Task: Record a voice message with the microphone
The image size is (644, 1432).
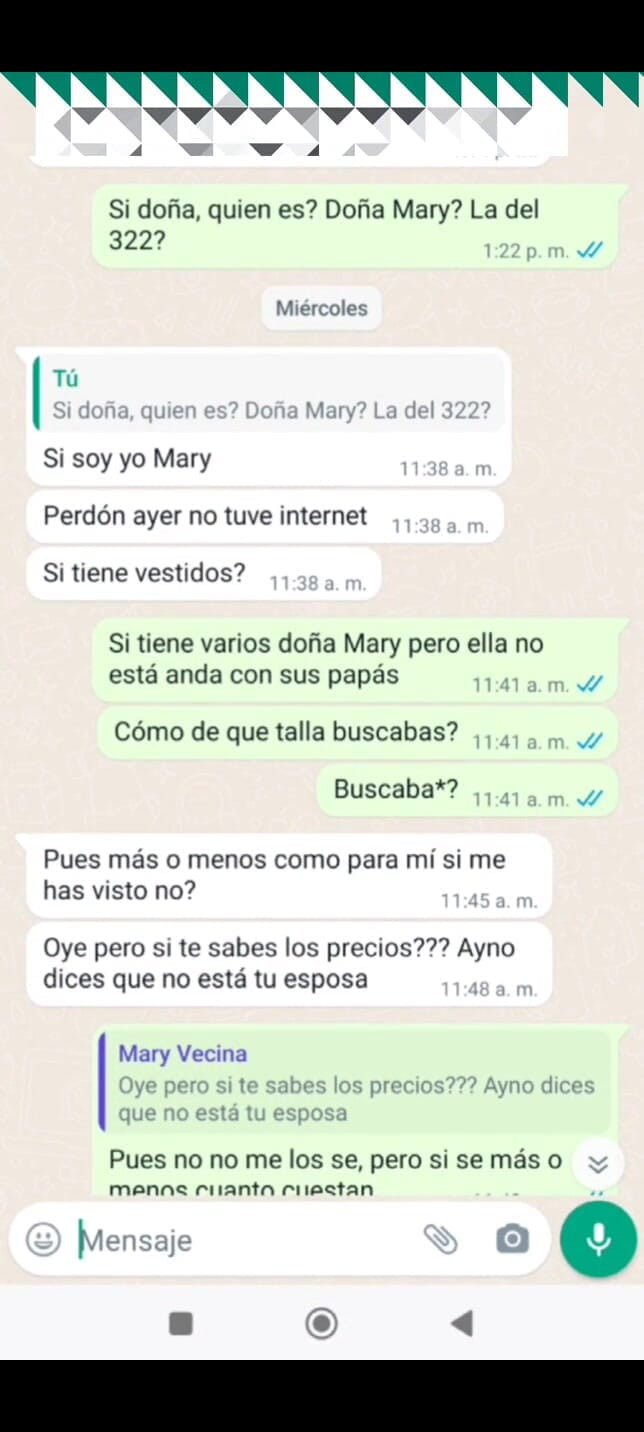Action: [598, 1240]
